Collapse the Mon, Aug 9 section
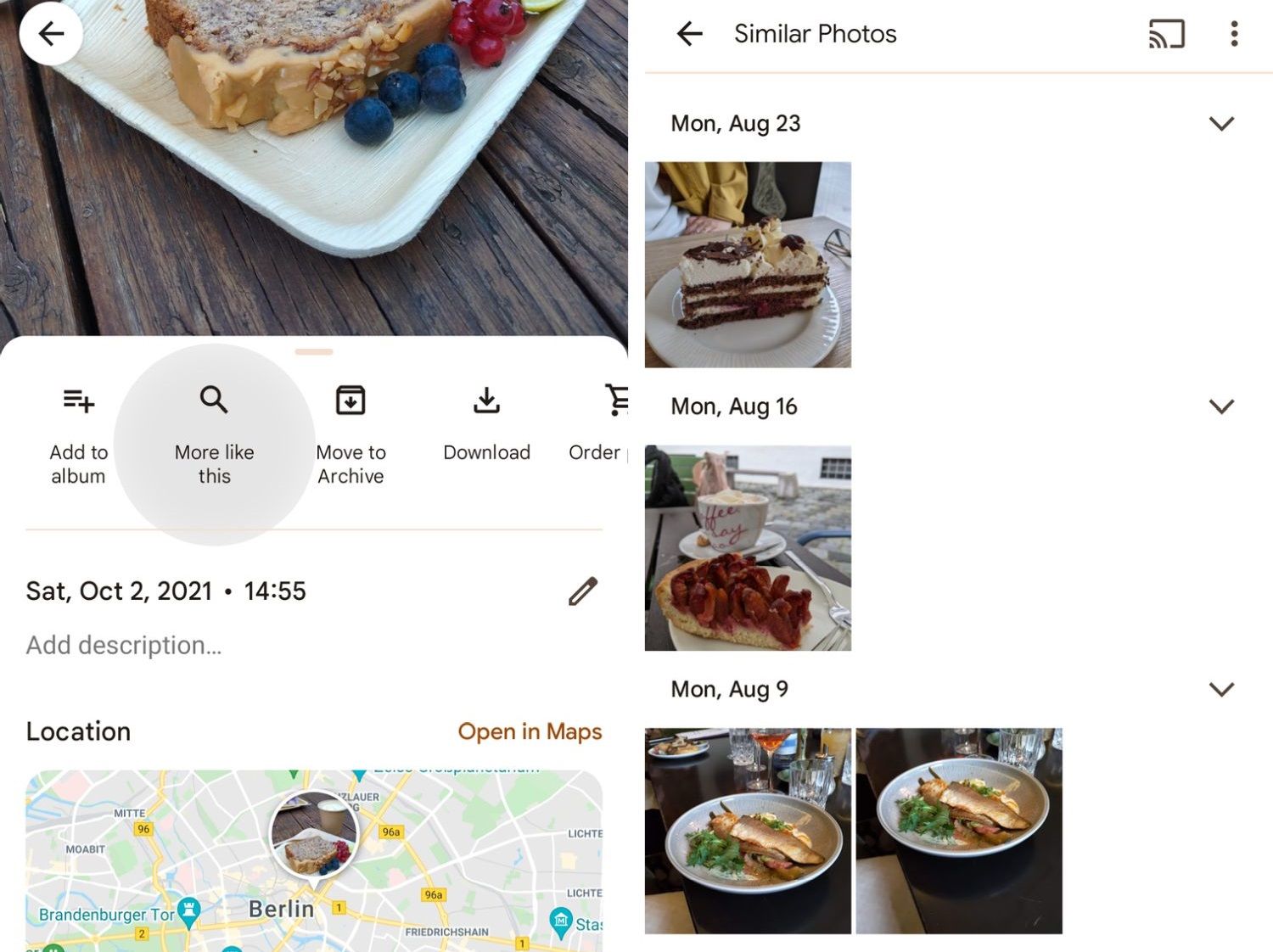 [x=1221, y=689]
